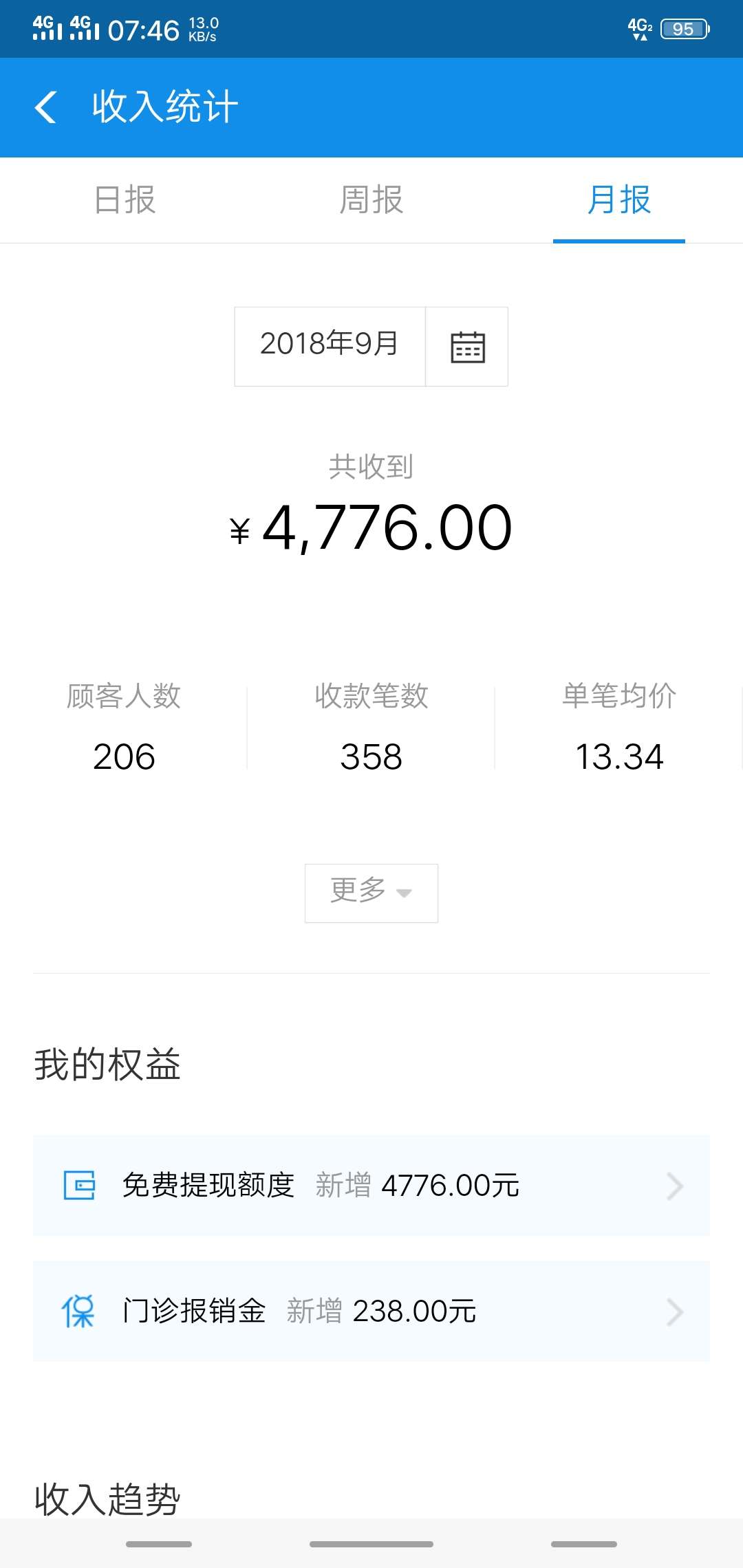Open the month selector showing 2018年9月
Viewport: 743px width, 1568px height.
click(x=329, y=346)
